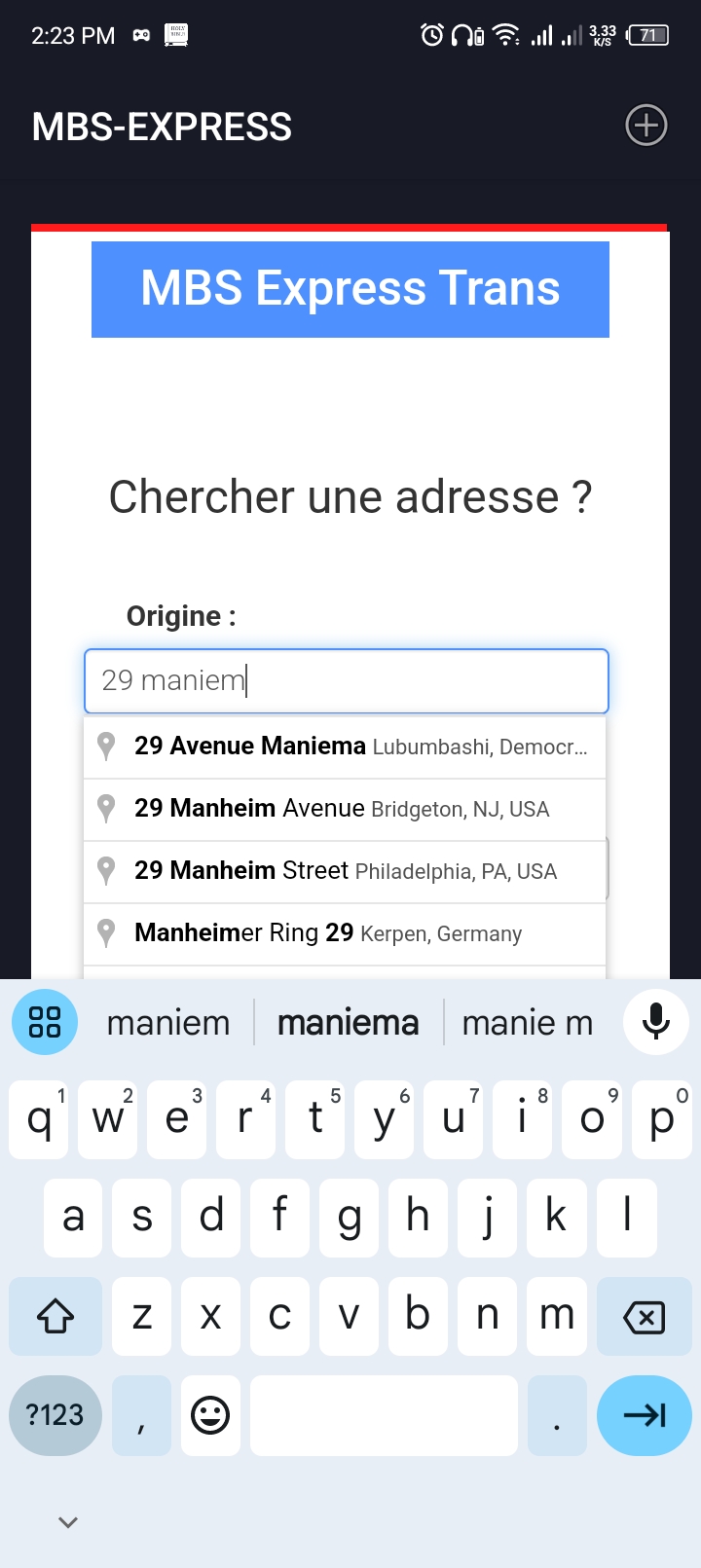Tap the plus icon in the app bar

[x=646, y=126]
